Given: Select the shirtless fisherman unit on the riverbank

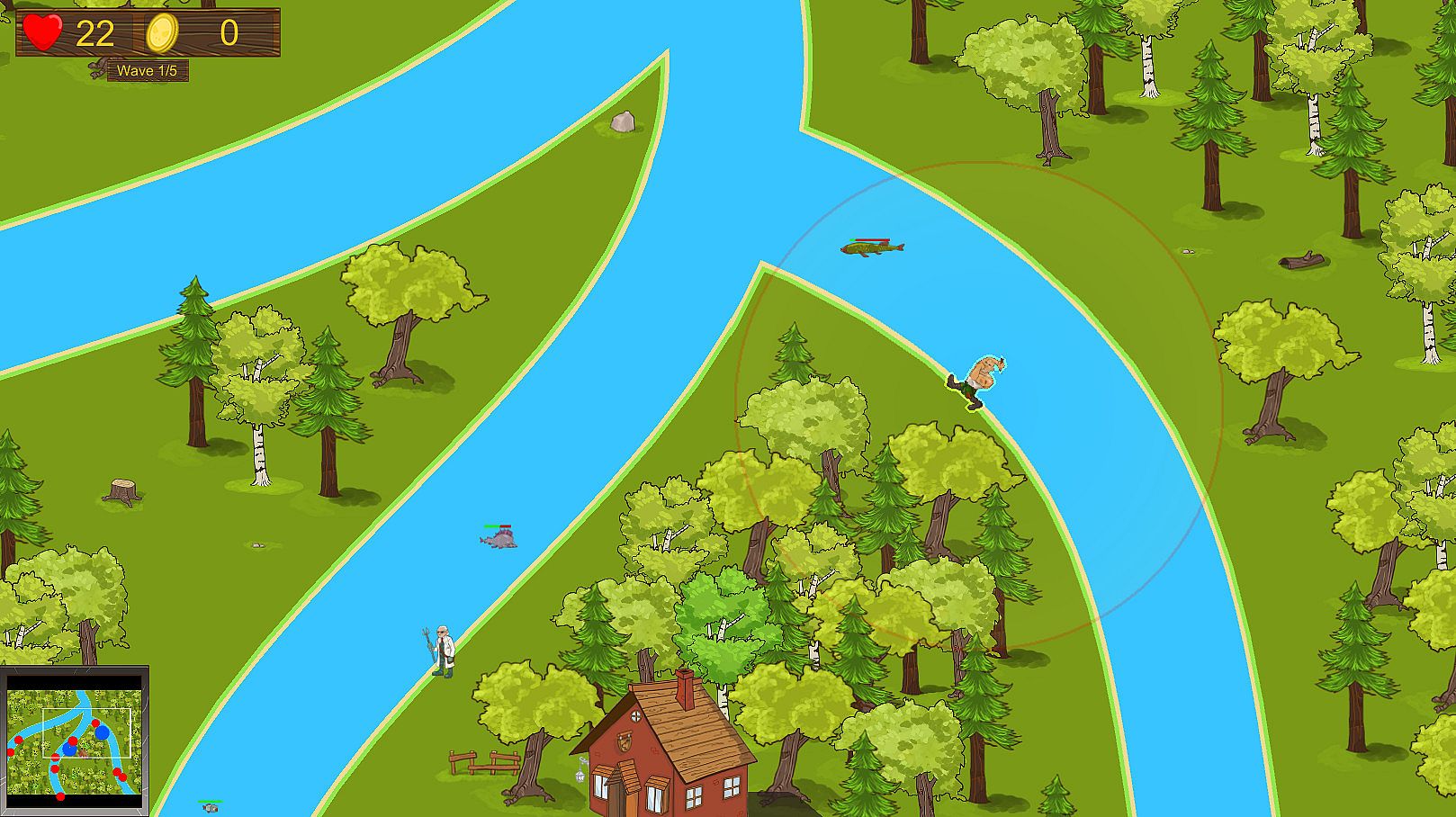Looking at the screenshot, I should click(977, 382).
